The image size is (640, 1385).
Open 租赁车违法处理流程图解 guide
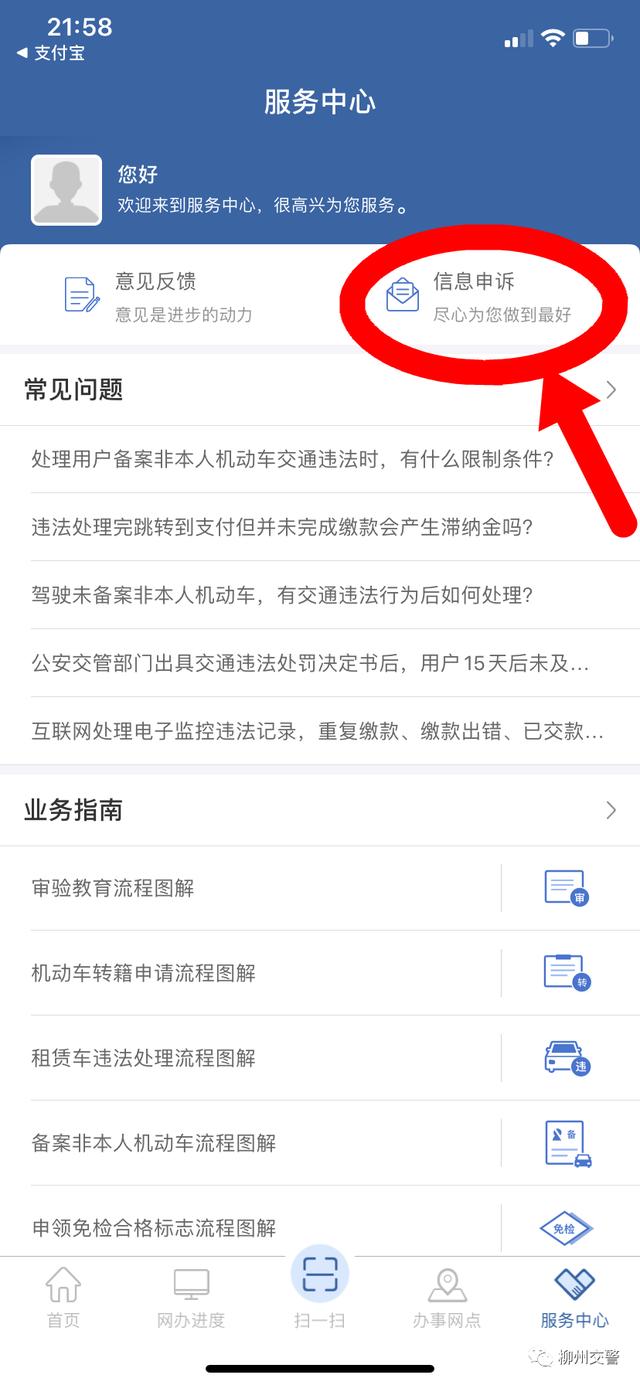click(143, 1058)
